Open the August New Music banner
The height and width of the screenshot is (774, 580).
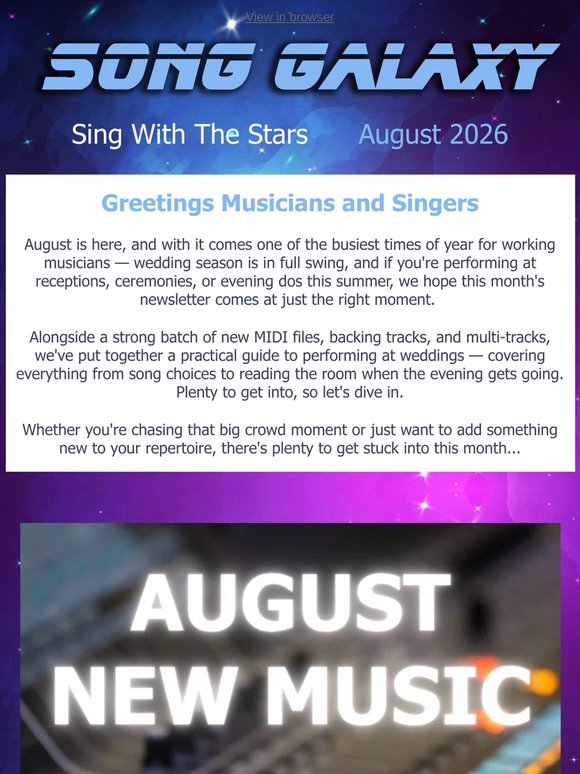point(290,648)
